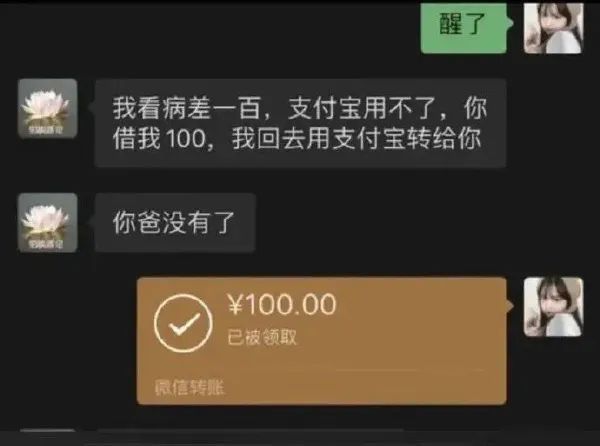Open lotus avatar beside "我看病差一百" message

pyautogui.click(x=48, y=108)
